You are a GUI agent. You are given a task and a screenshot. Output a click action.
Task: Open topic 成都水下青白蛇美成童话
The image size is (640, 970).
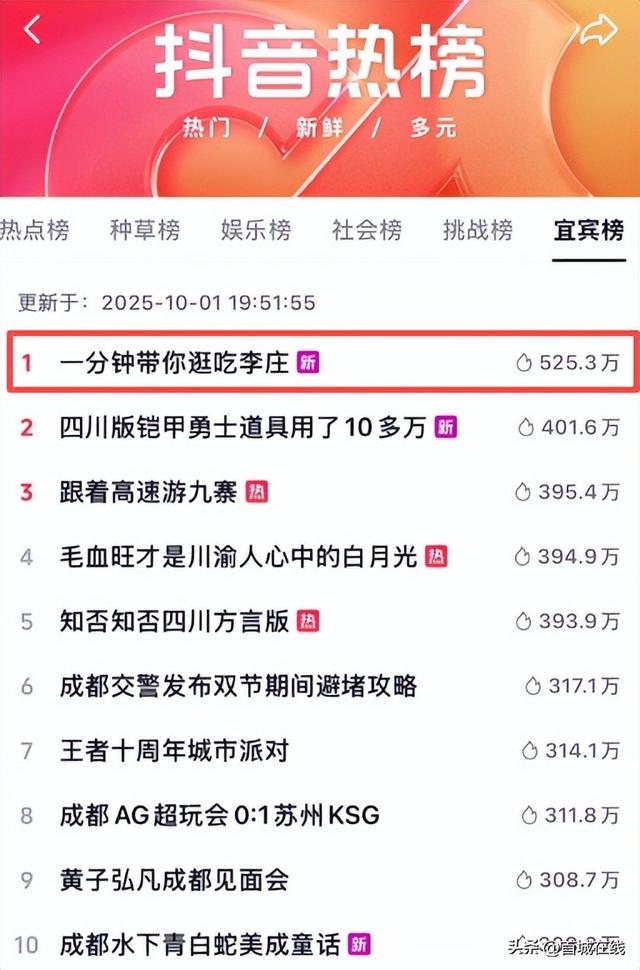200,944
